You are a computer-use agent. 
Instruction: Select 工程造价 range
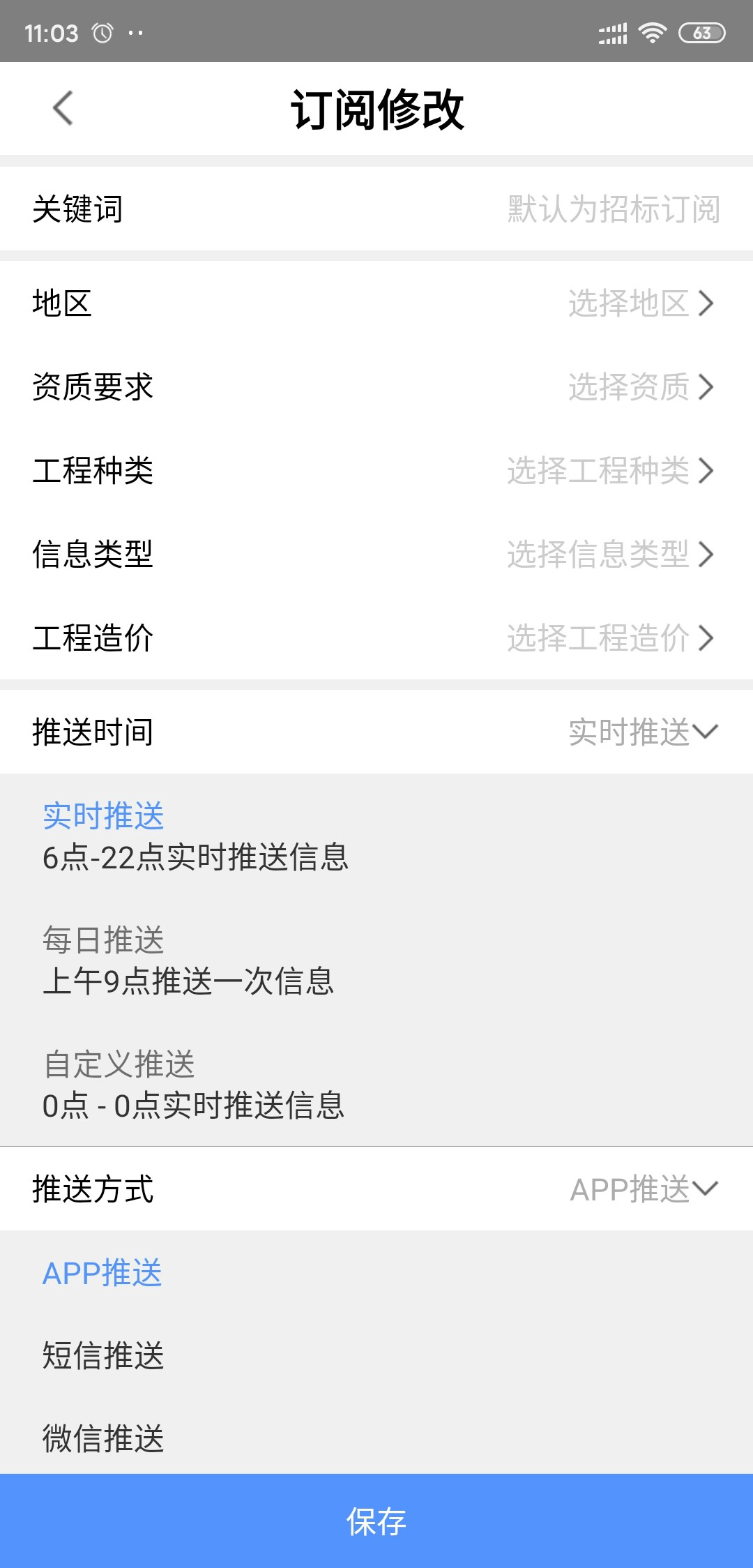click(610, 638)
